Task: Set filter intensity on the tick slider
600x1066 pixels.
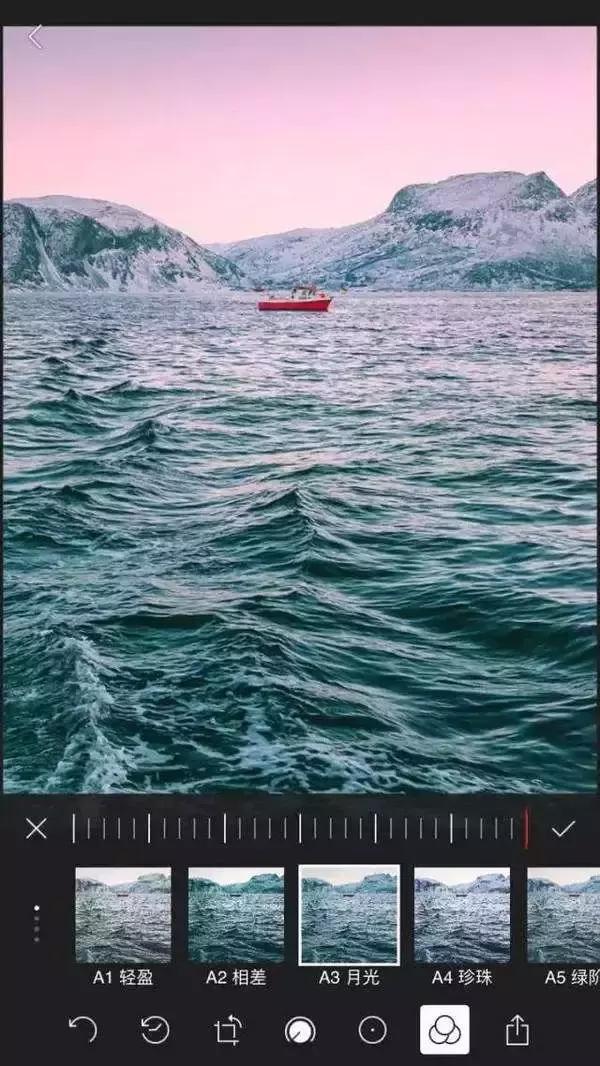Action: (x=300, y=828)
